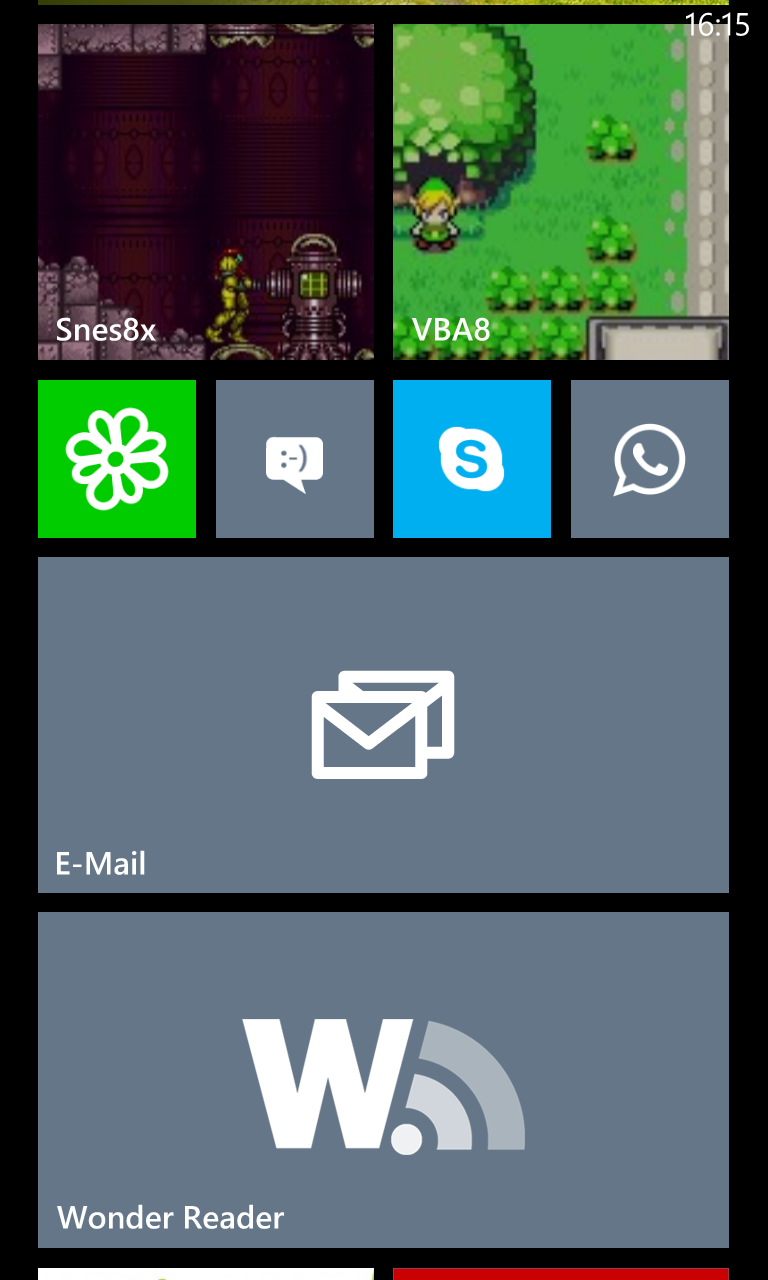Launch the Wonder Reader tile
768x1280 pixels.
coord(383,1080)
